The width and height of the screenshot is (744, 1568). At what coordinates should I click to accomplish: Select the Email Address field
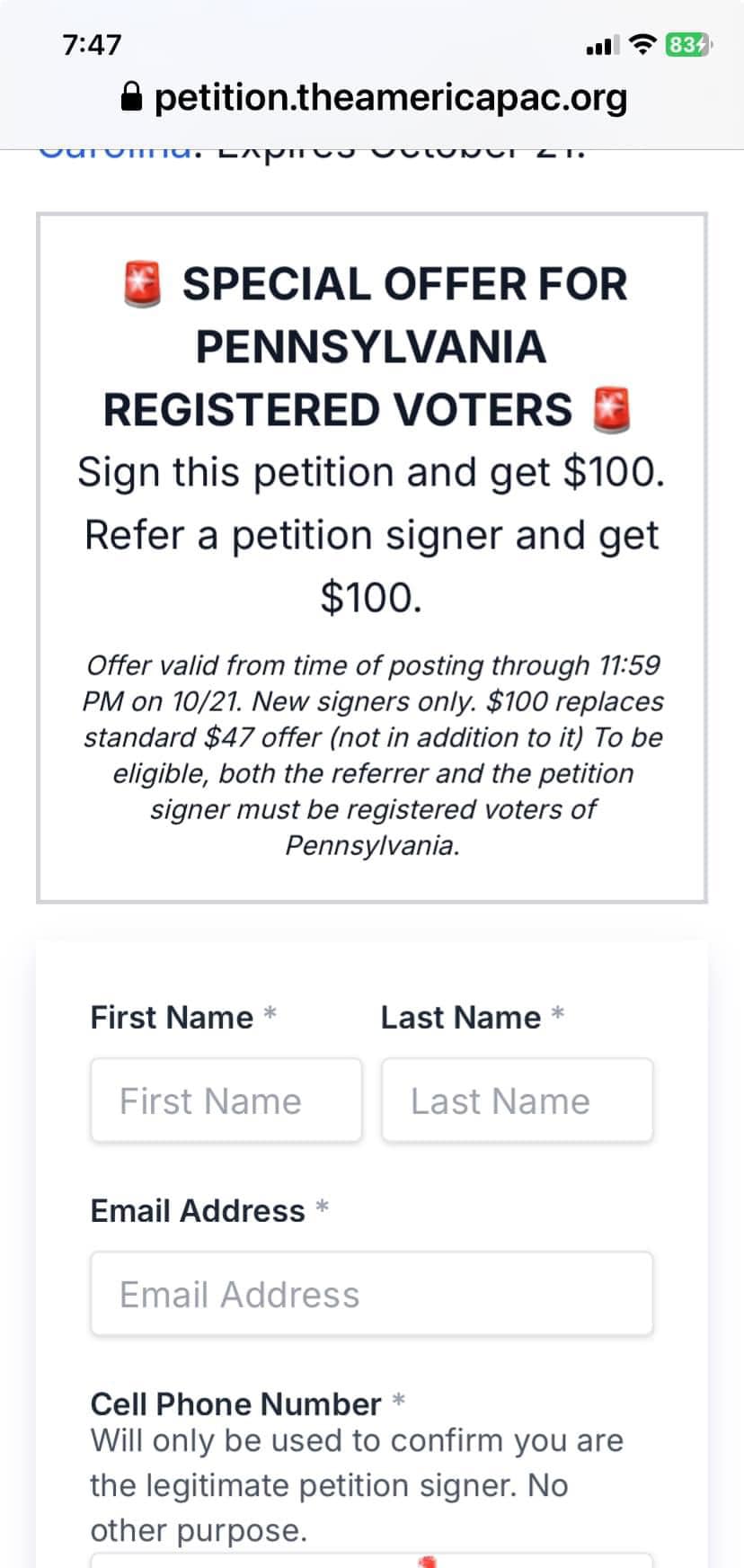tap(371, 1294)
